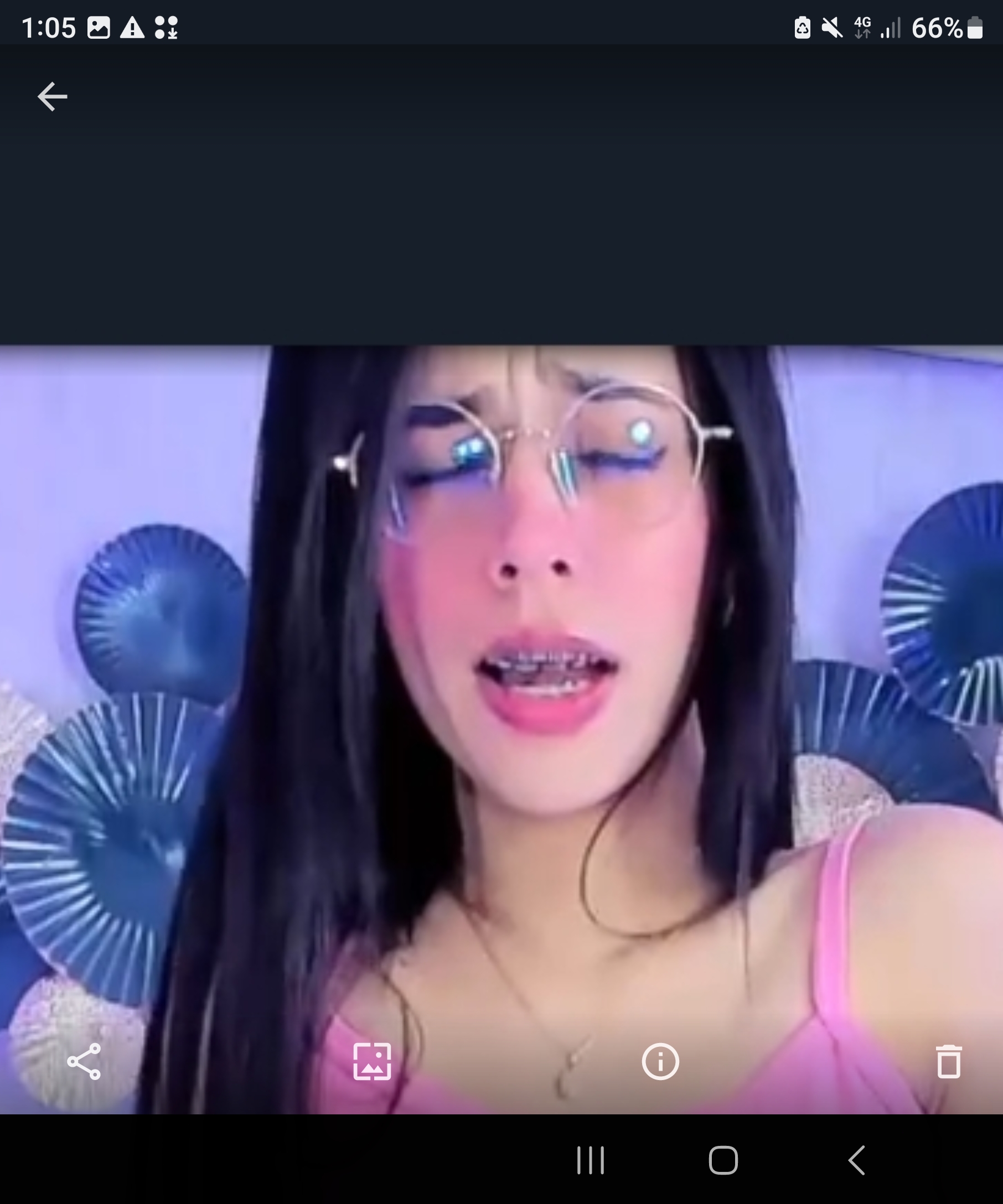Share this image
1003x1204 pixels.
[84, 1061]
